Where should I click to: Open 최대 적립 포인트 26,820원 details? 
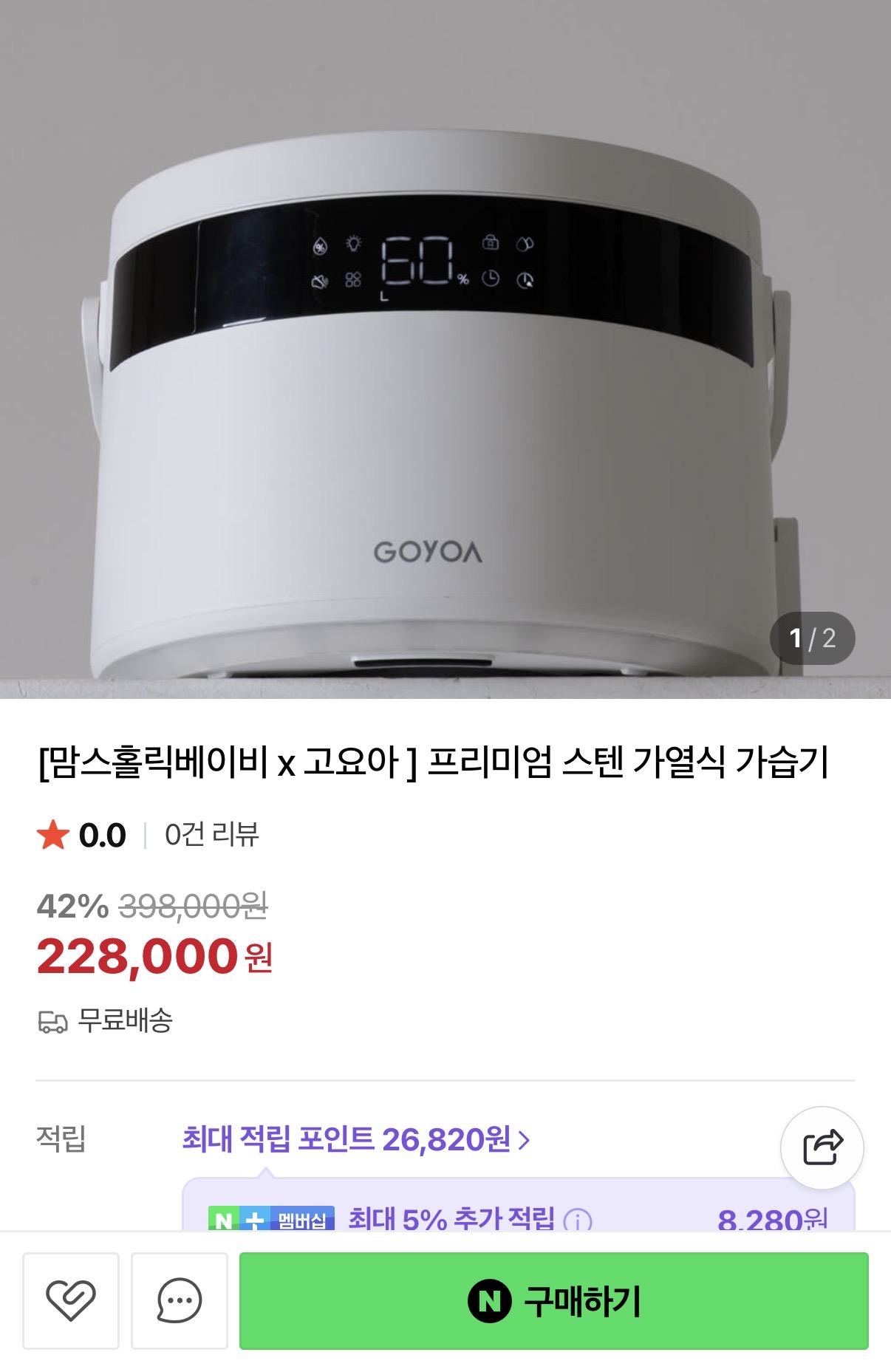tap(355, 1139)
